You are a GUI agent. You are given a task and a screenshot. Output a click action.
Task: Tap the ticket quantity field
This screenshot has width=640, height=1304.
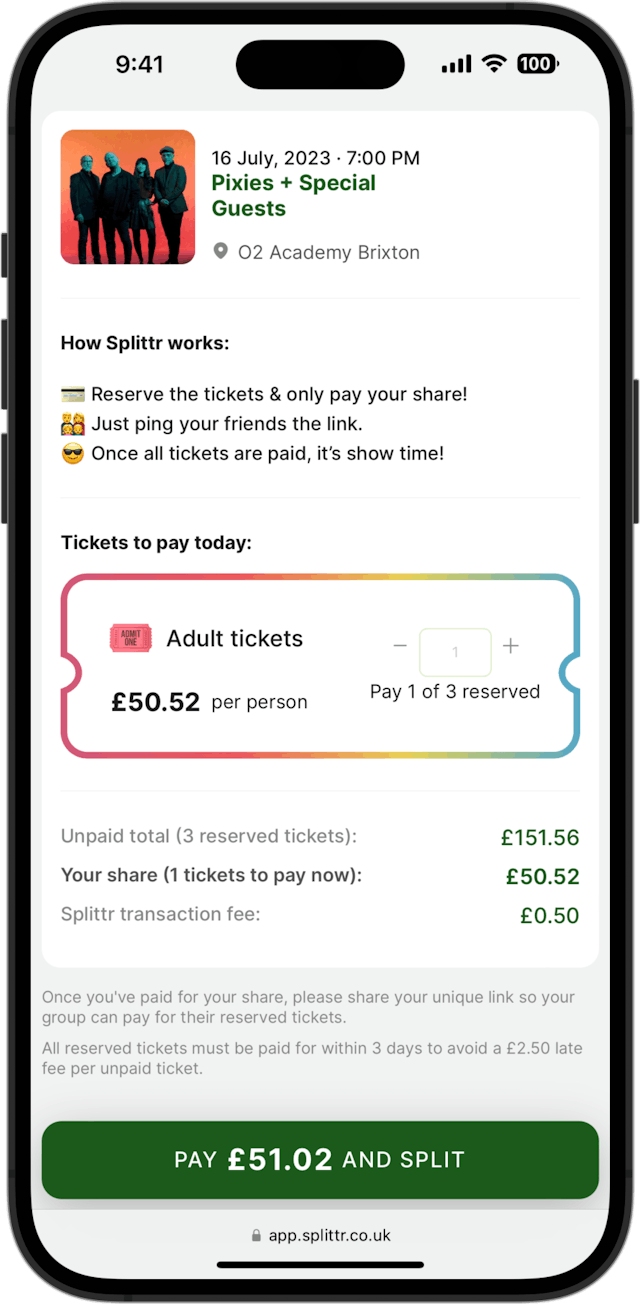[455, 652]
